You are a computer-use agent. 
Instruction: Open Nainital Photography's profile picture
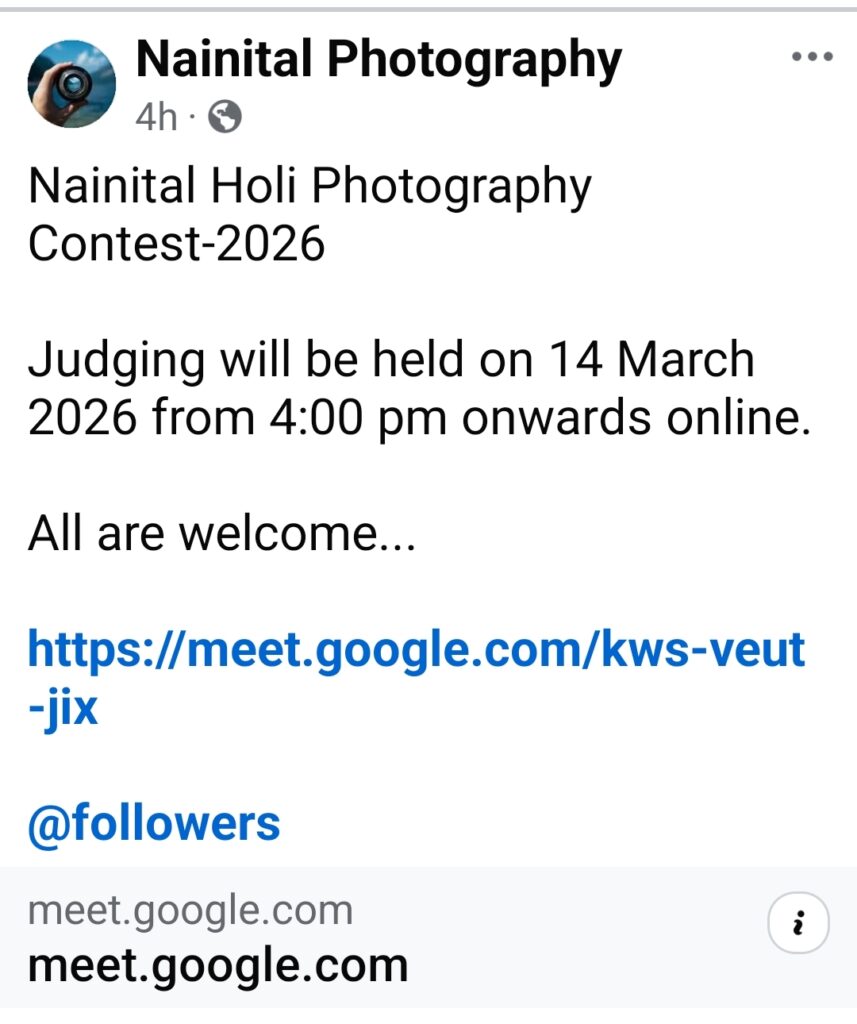(x=71, y=84)
